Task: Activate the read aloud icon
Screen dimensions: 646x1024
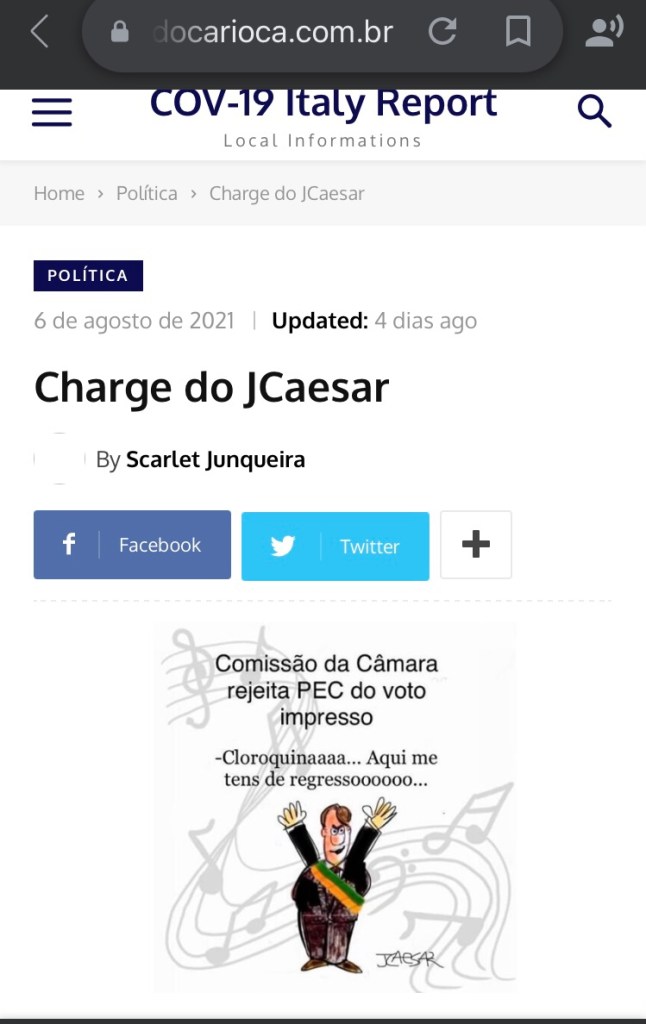Action: [x=604, y=32]
